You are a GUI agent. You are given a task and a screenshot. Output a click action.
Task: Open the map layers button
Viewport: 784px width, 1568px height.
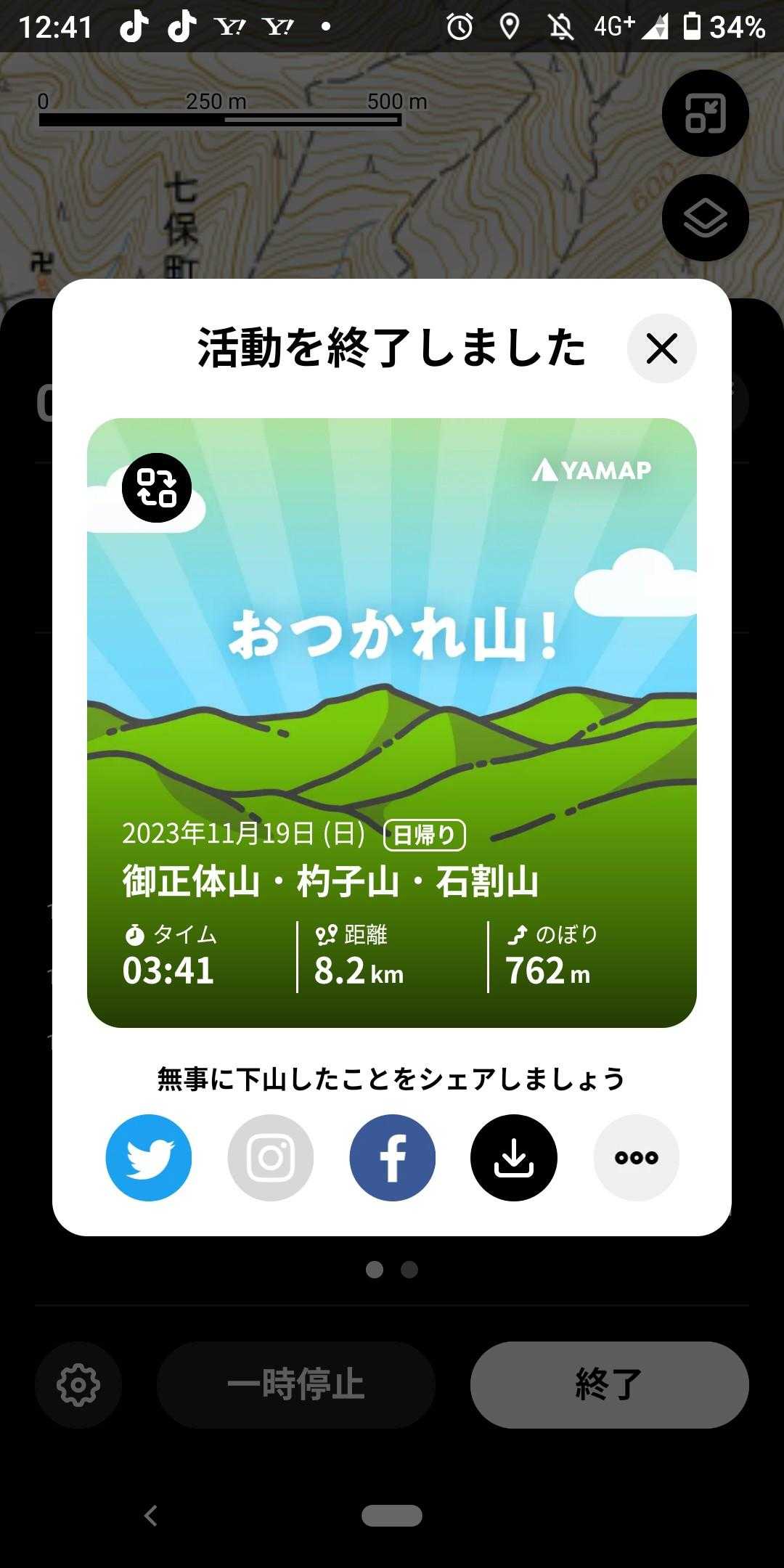pyautogui.click(x=705, y=218)
